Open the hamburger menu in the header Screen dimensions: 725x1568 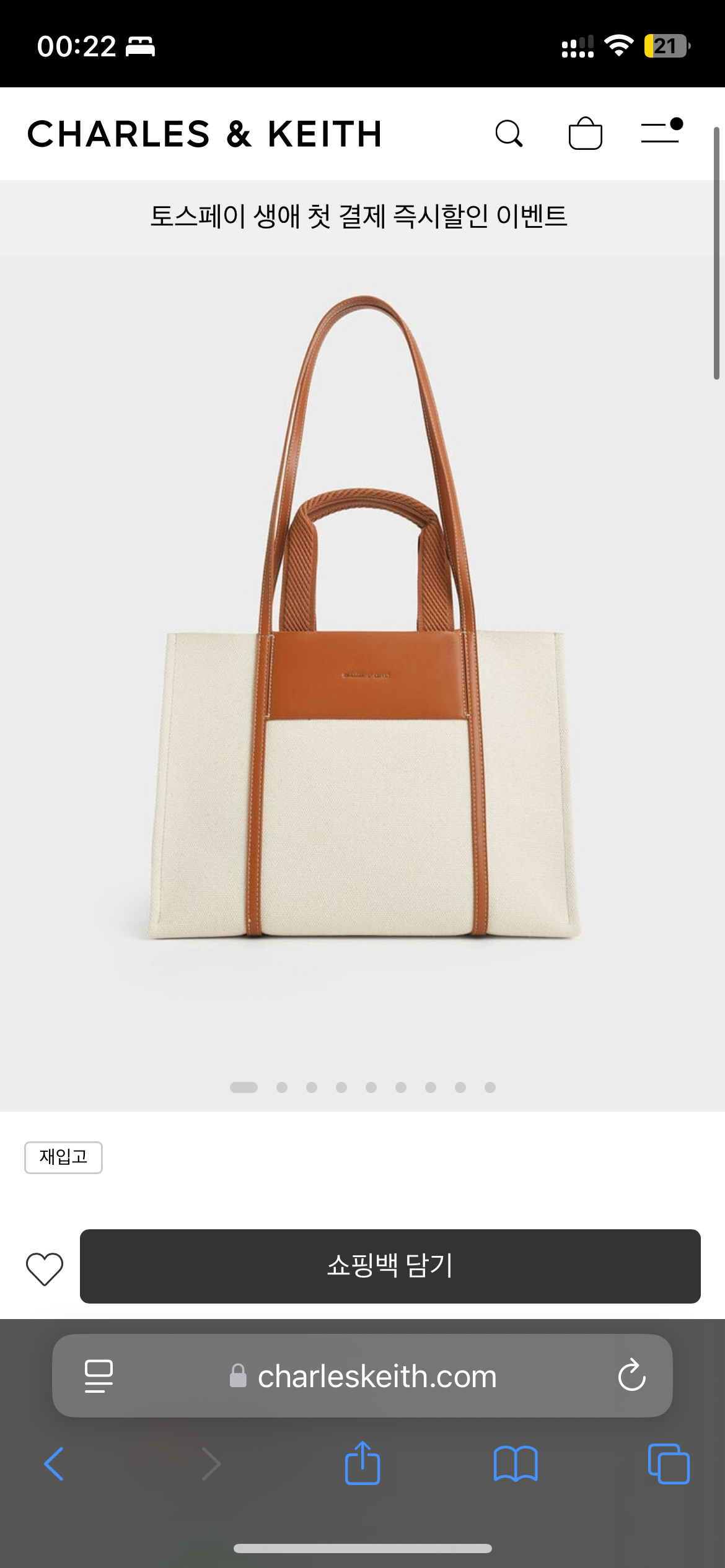point(661,132)
